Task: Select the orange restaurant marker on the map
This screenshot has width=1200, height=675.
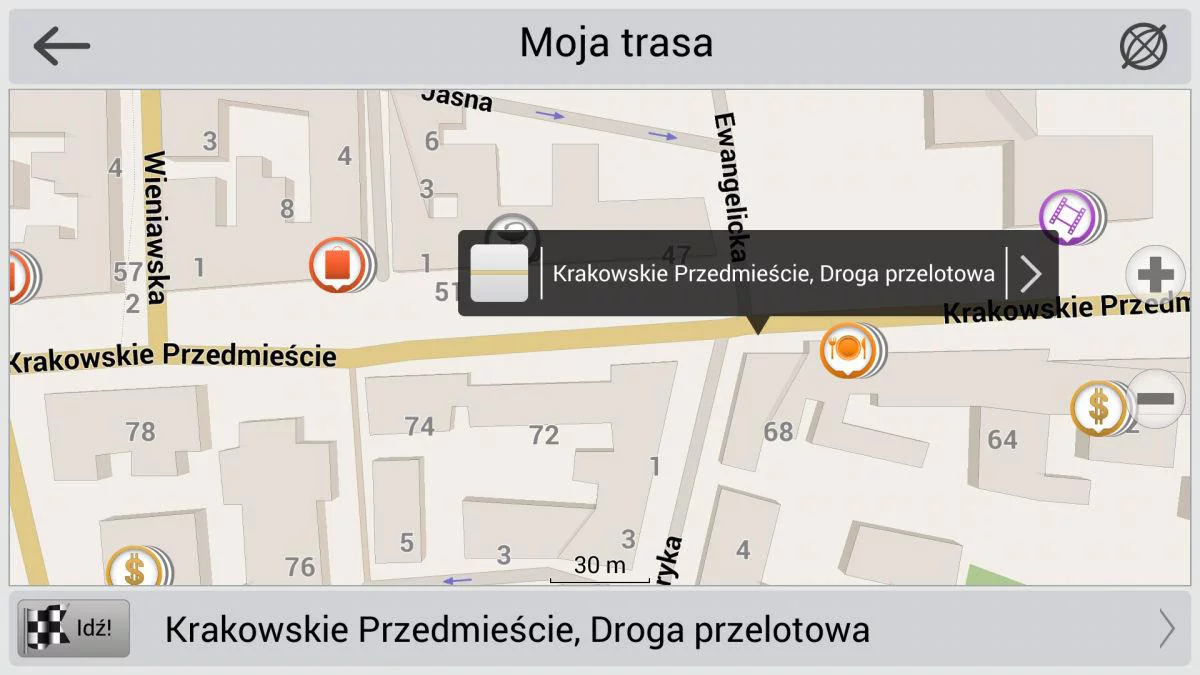Action: (847, 350)
